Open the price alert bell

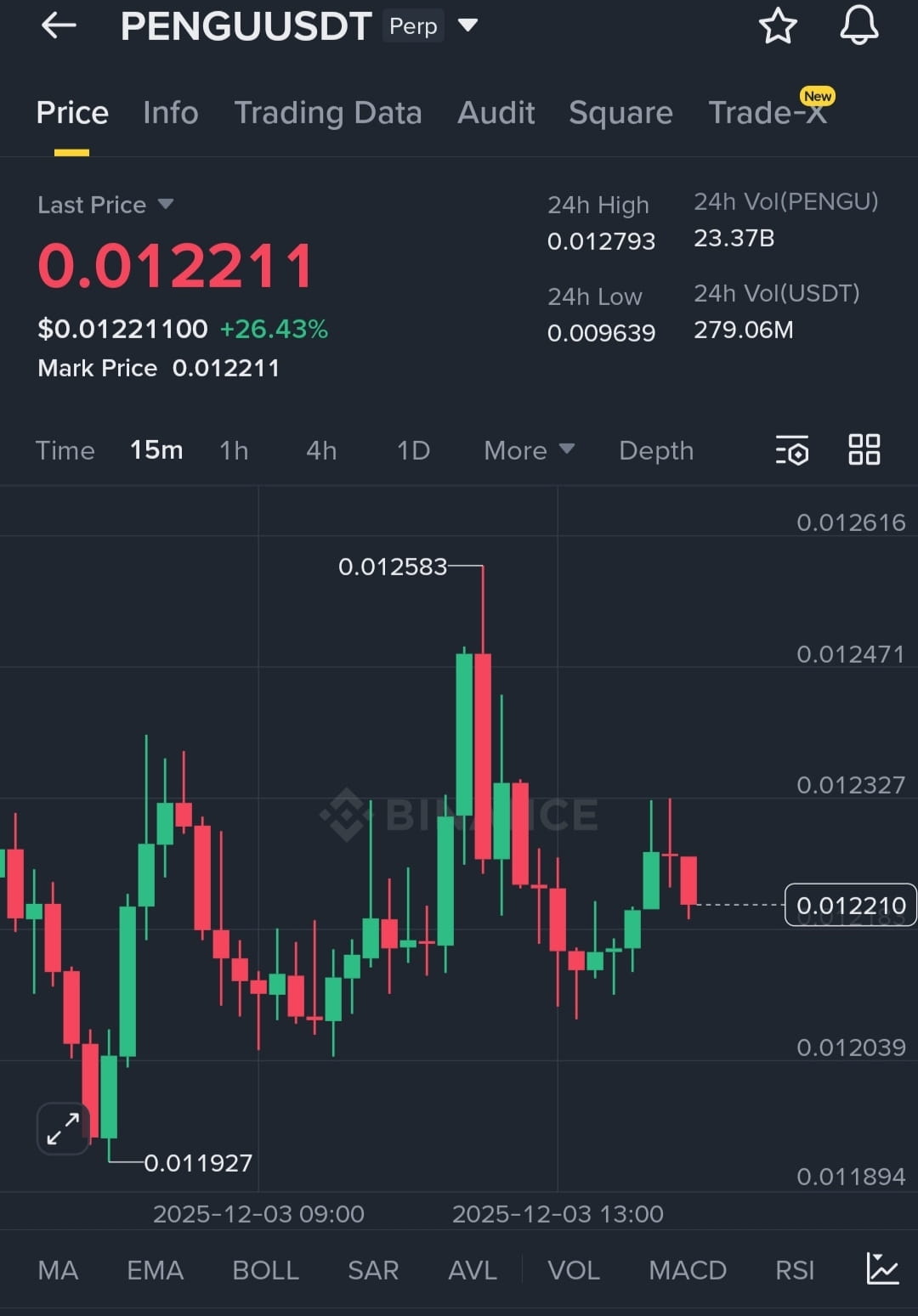[858, 25]
